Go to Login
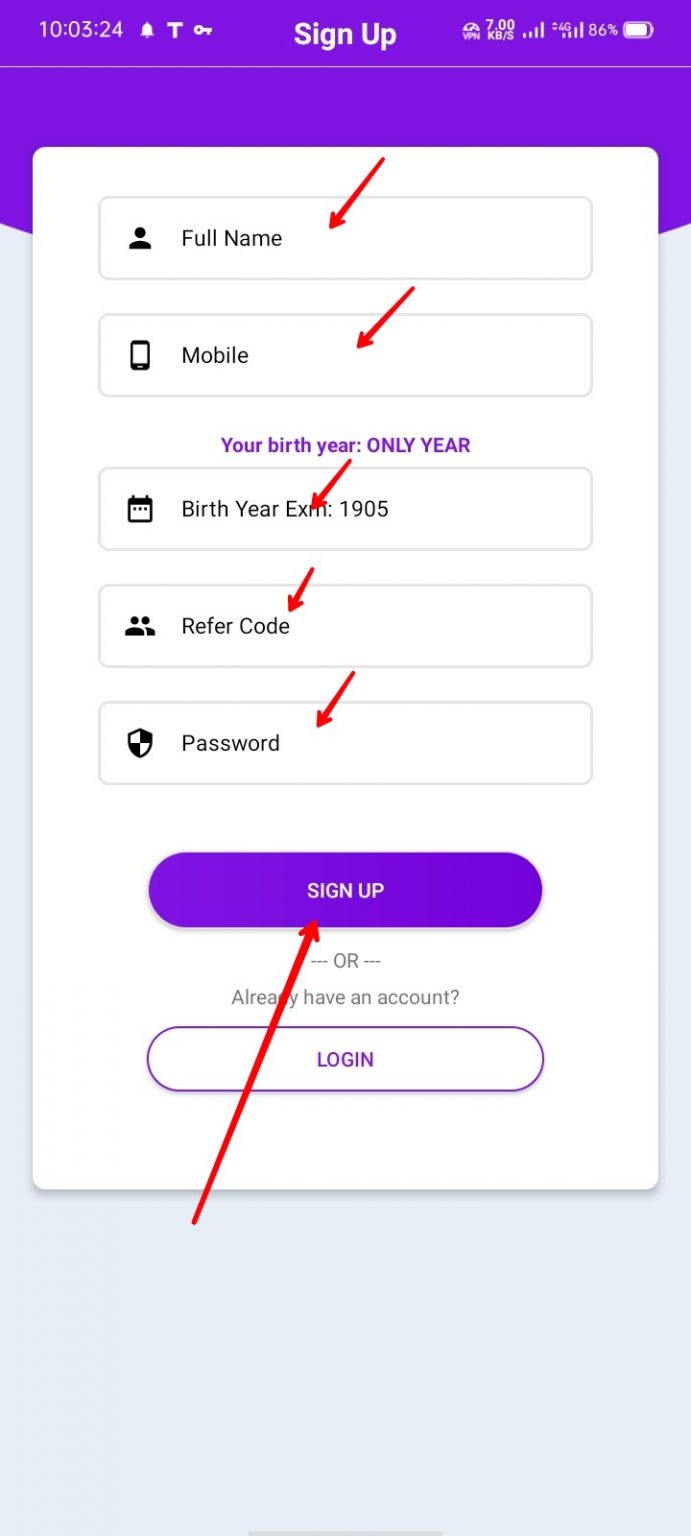Viewport: 691px width, 1536px height. point(345,1059)
